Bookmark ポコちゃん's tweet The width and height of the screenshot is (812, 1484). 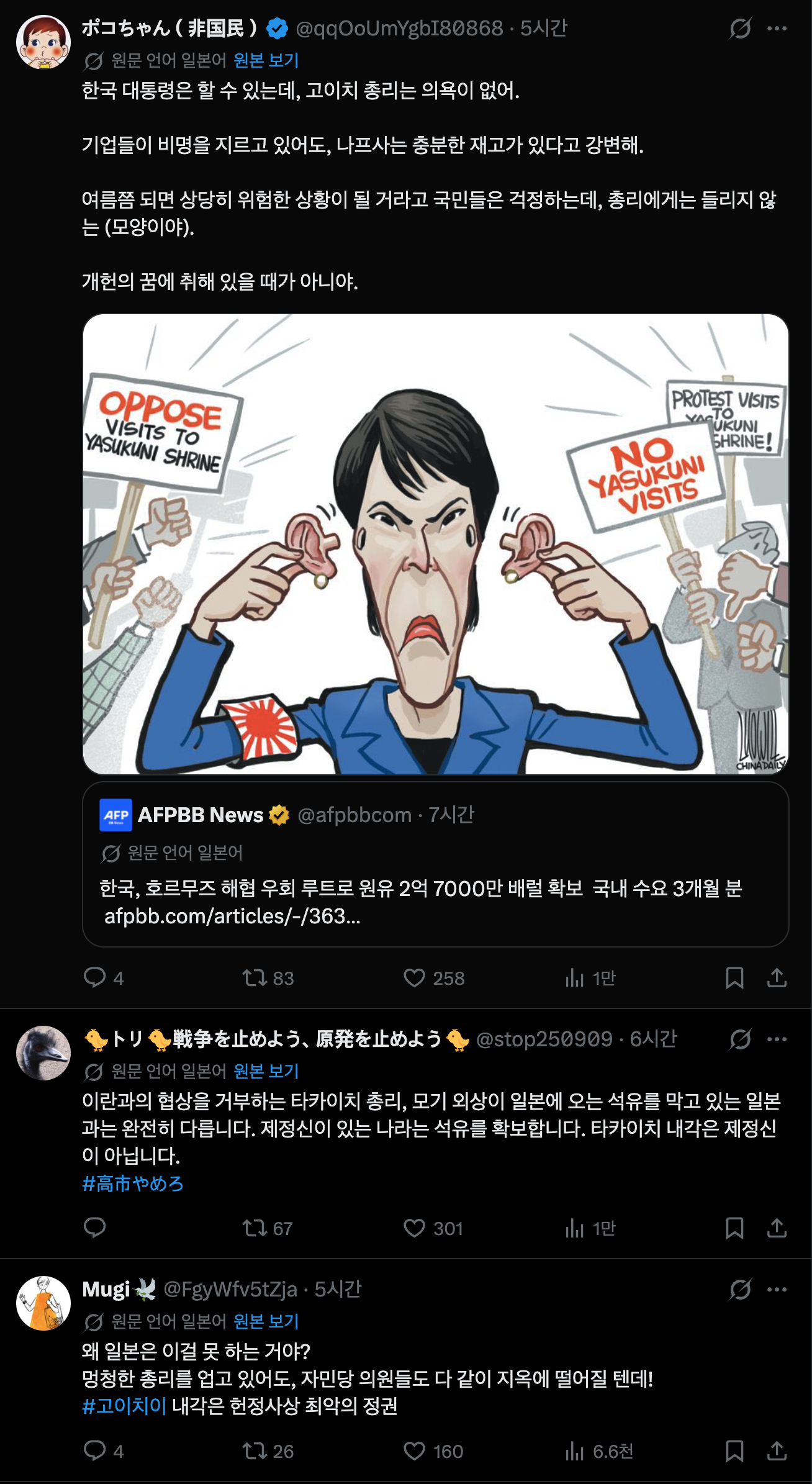(736, 979)
